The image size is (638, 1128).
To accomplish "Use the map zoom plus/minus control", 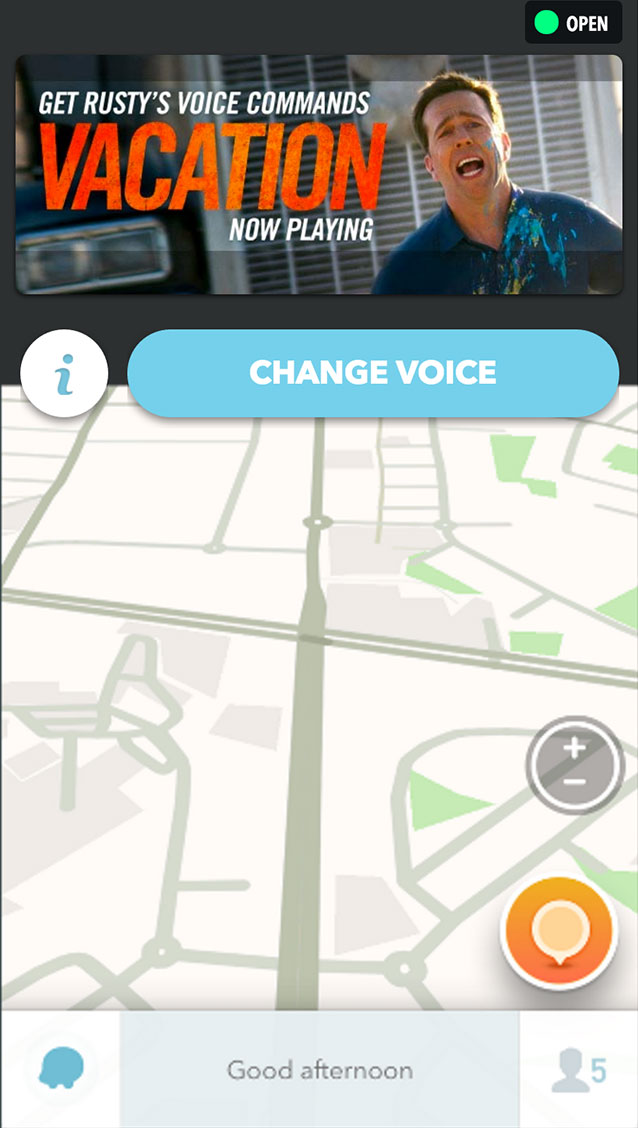I will [575, 765].
